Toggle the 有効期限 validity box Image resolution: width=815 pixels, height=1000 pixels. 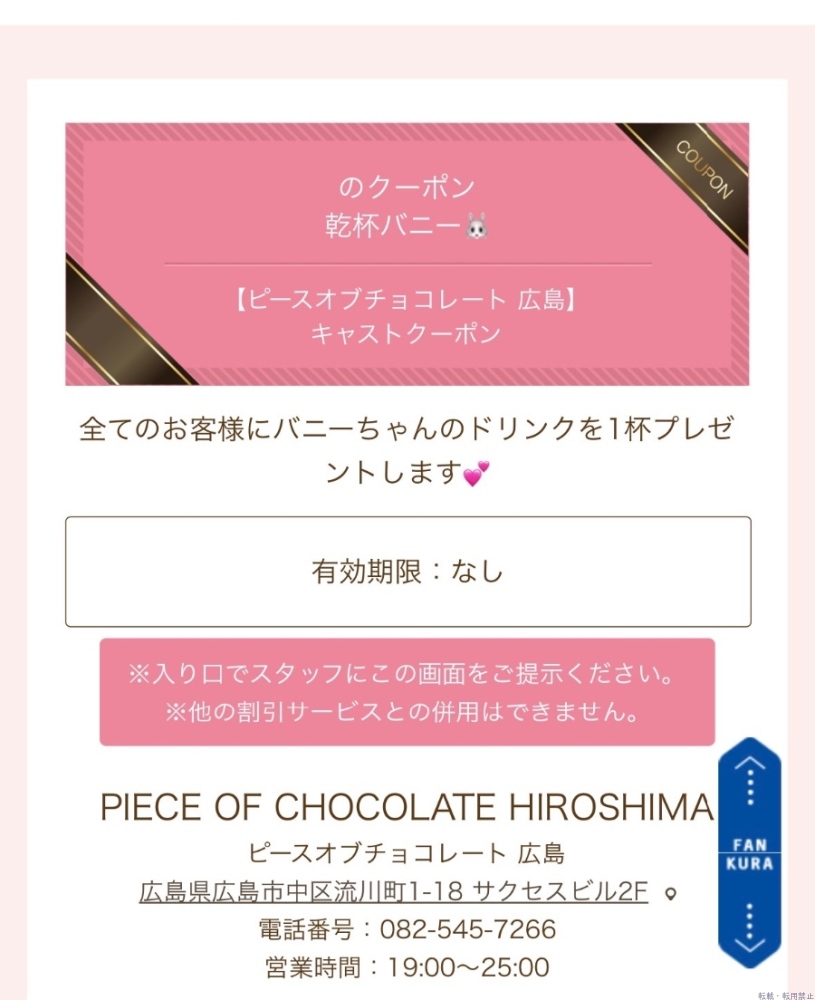[407, 571]
